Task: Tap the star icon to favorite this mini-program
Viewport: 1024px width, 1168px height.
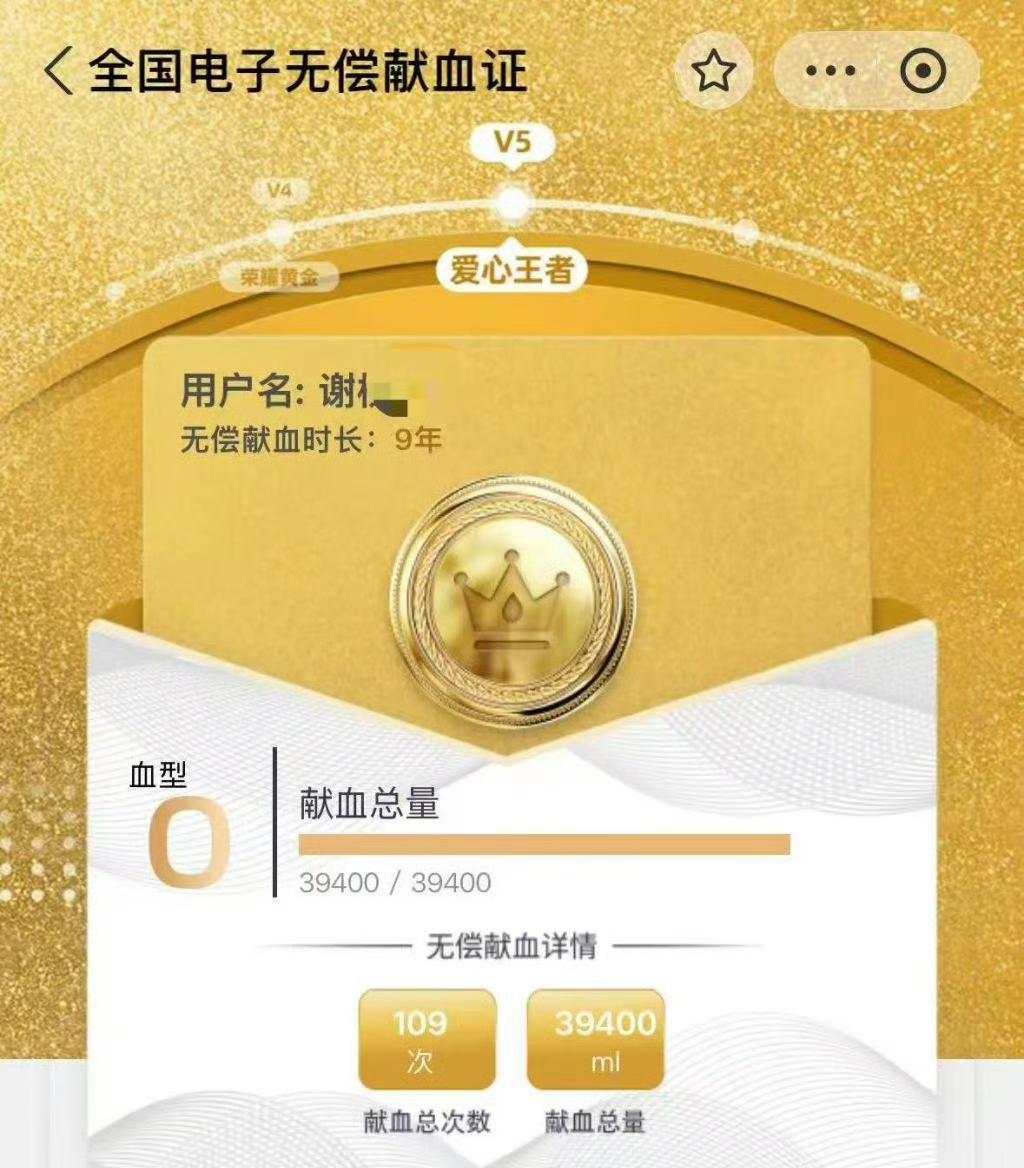Action: pos(712,70)
